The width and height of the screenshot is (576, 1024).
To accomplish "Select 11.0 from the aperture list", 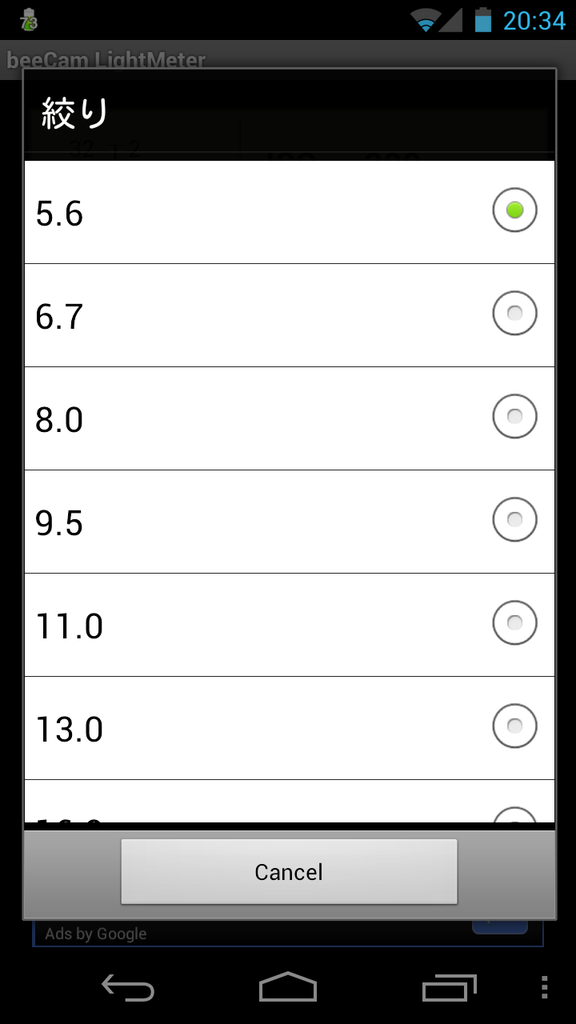I will point(289,624).
